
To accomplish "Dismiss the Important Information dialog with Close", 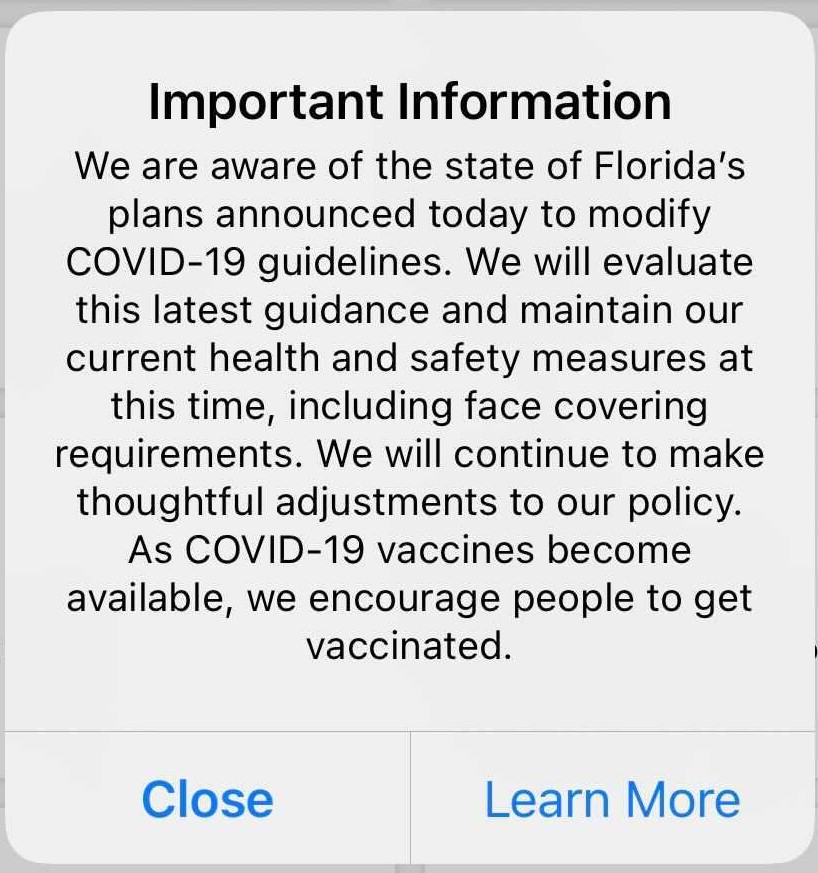I will pos(207,799).
